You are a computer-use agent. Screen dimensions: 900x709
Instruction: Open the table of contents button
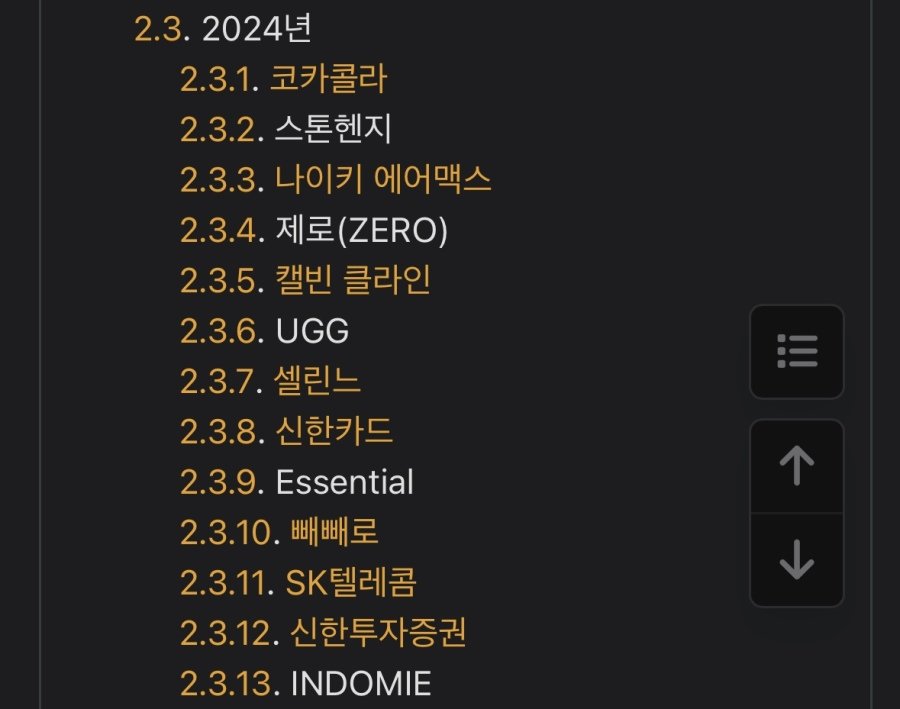point(796,351)
